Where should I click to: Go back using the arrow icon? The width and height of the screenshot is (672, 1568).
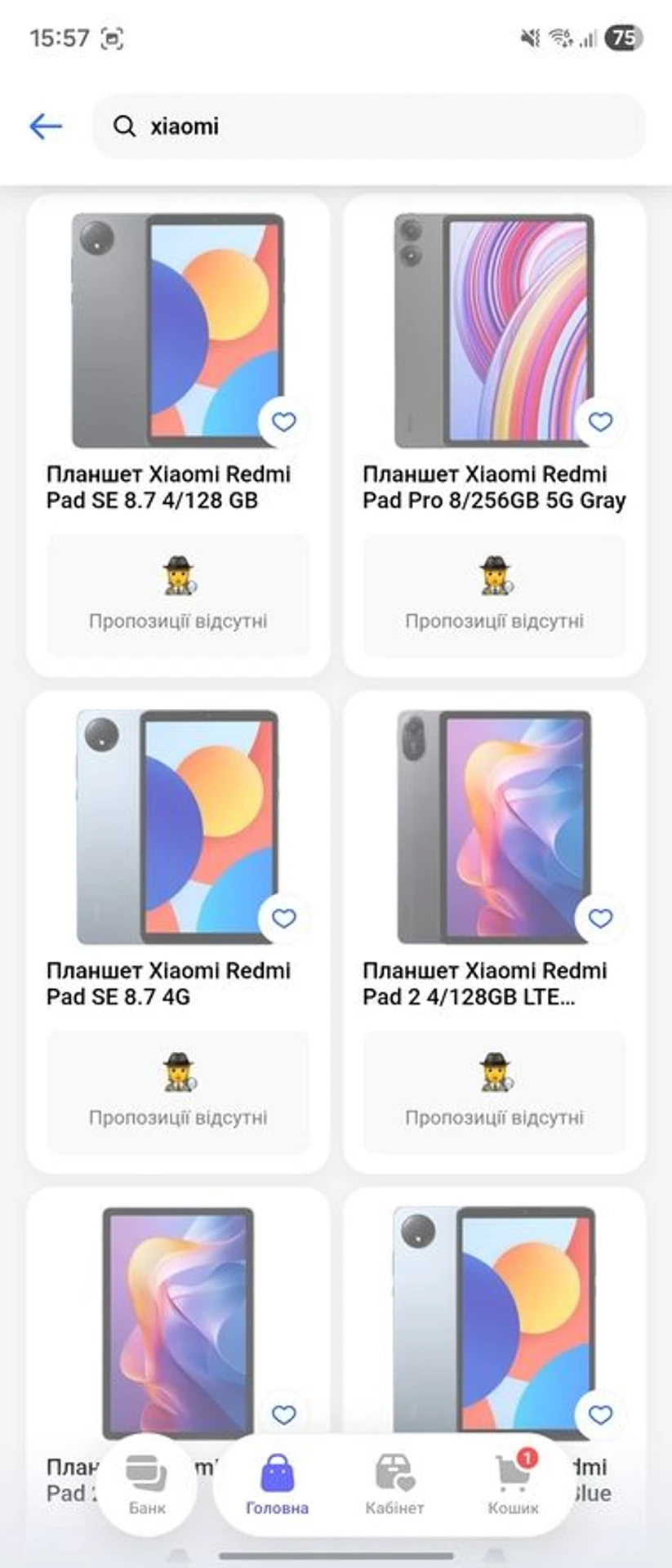click(x=46, y=126)
